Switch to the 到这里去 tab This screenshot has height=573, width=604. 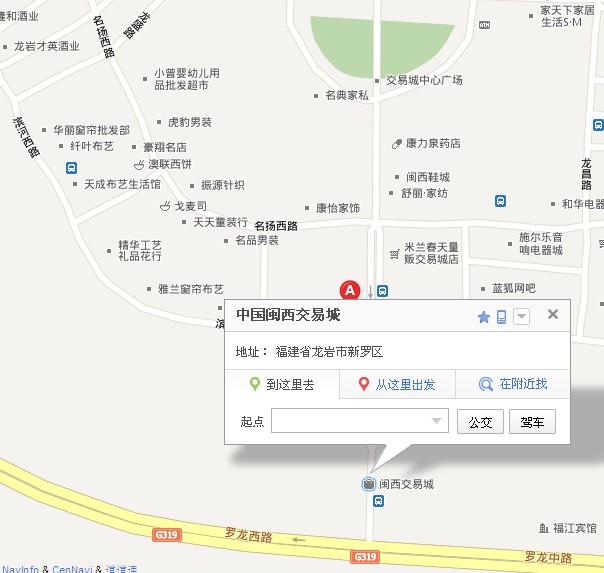(x=282, y=384)
